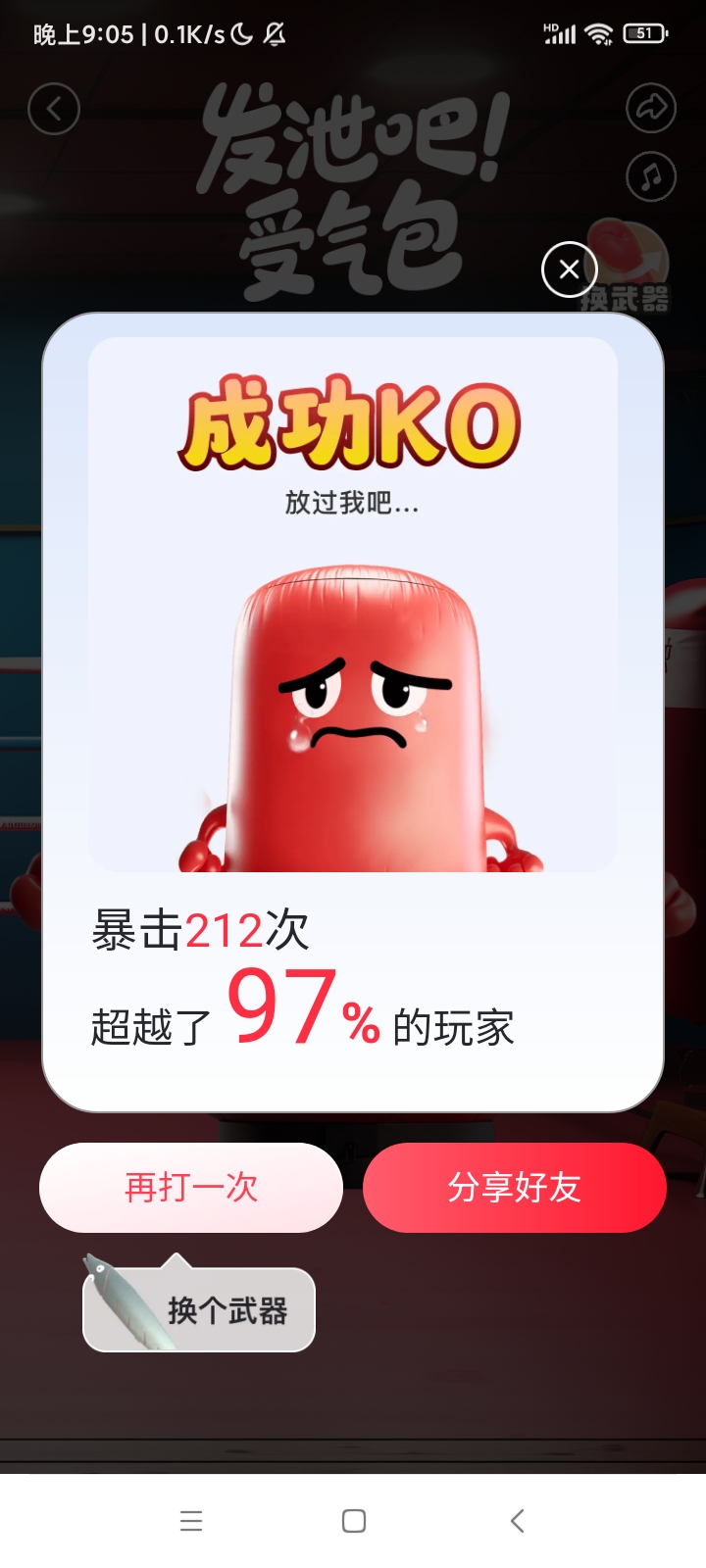The image size is (706, 1568).
Task: Open recent apps from the navigation bar
Action: 191,1521
